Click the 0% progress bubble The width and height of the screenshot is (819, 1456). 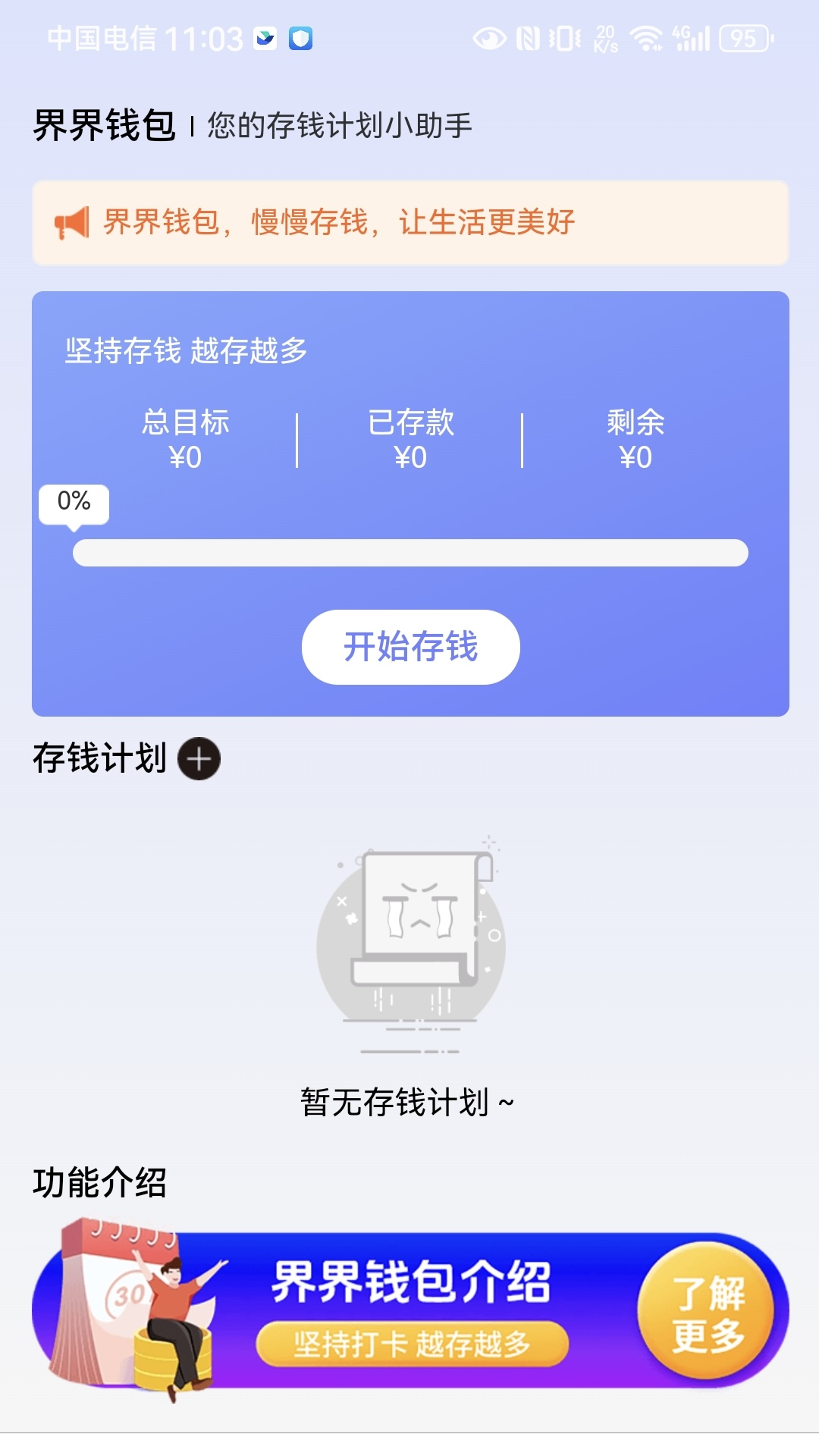click(x=73, y=502)
